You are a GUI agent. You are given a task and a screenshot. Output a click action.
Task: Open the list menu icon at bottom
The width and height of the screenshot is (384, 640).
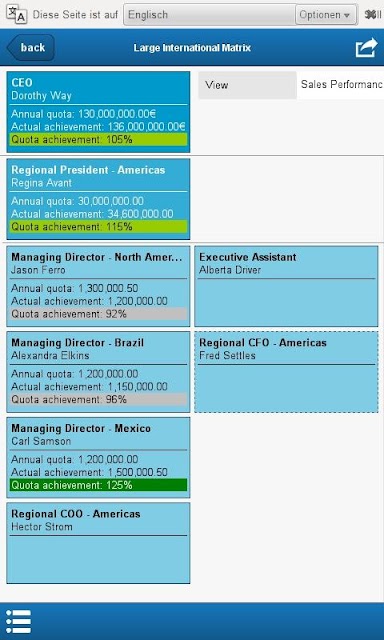[x=19, y=621]
